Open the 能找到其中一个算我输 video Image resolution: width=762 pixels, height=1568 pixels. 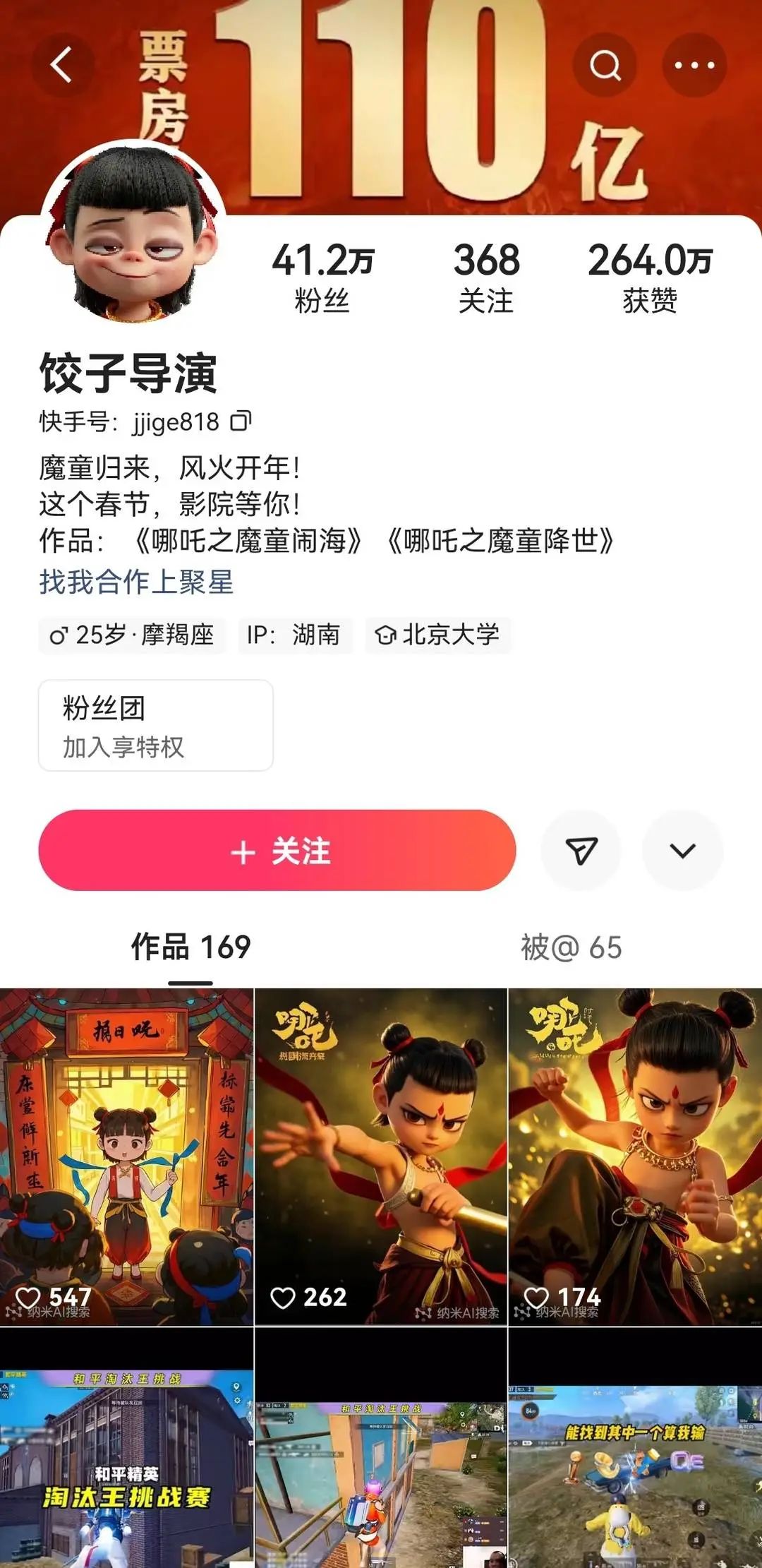(x=635, y=1454)
